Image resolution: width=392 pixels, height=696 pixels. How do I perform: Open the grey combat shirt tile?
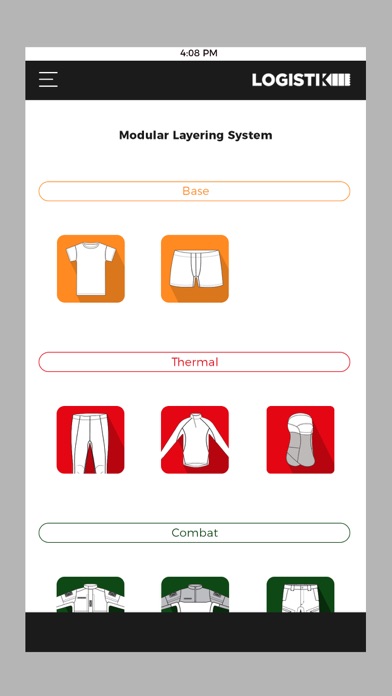click(x=195, y=594)
